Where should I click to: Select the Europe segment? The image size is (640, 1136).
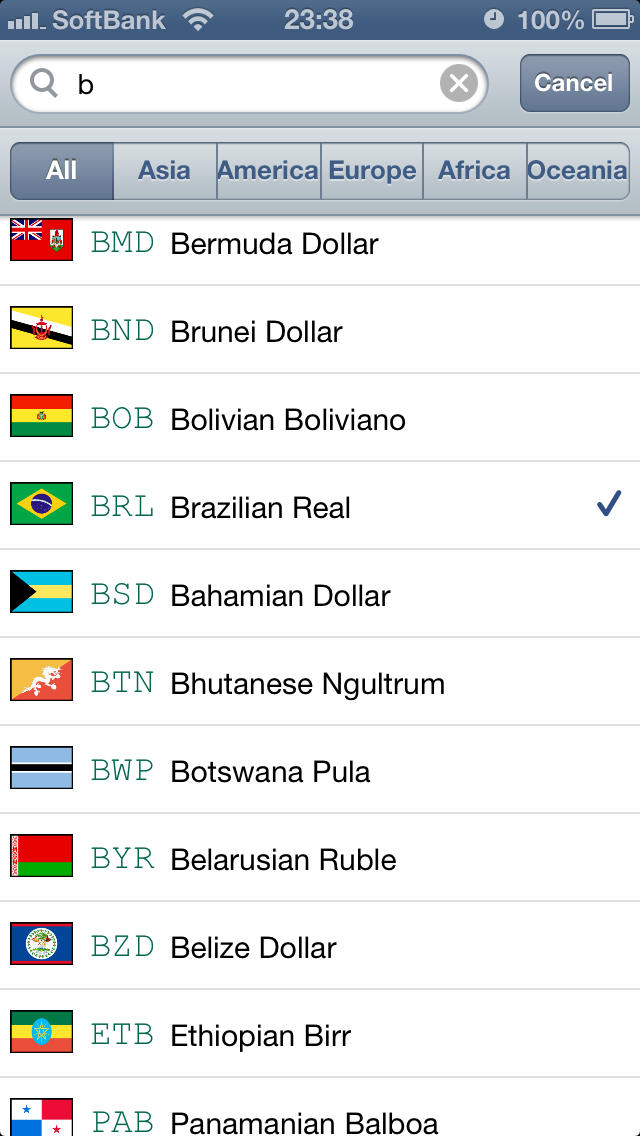tap(372, 171)
